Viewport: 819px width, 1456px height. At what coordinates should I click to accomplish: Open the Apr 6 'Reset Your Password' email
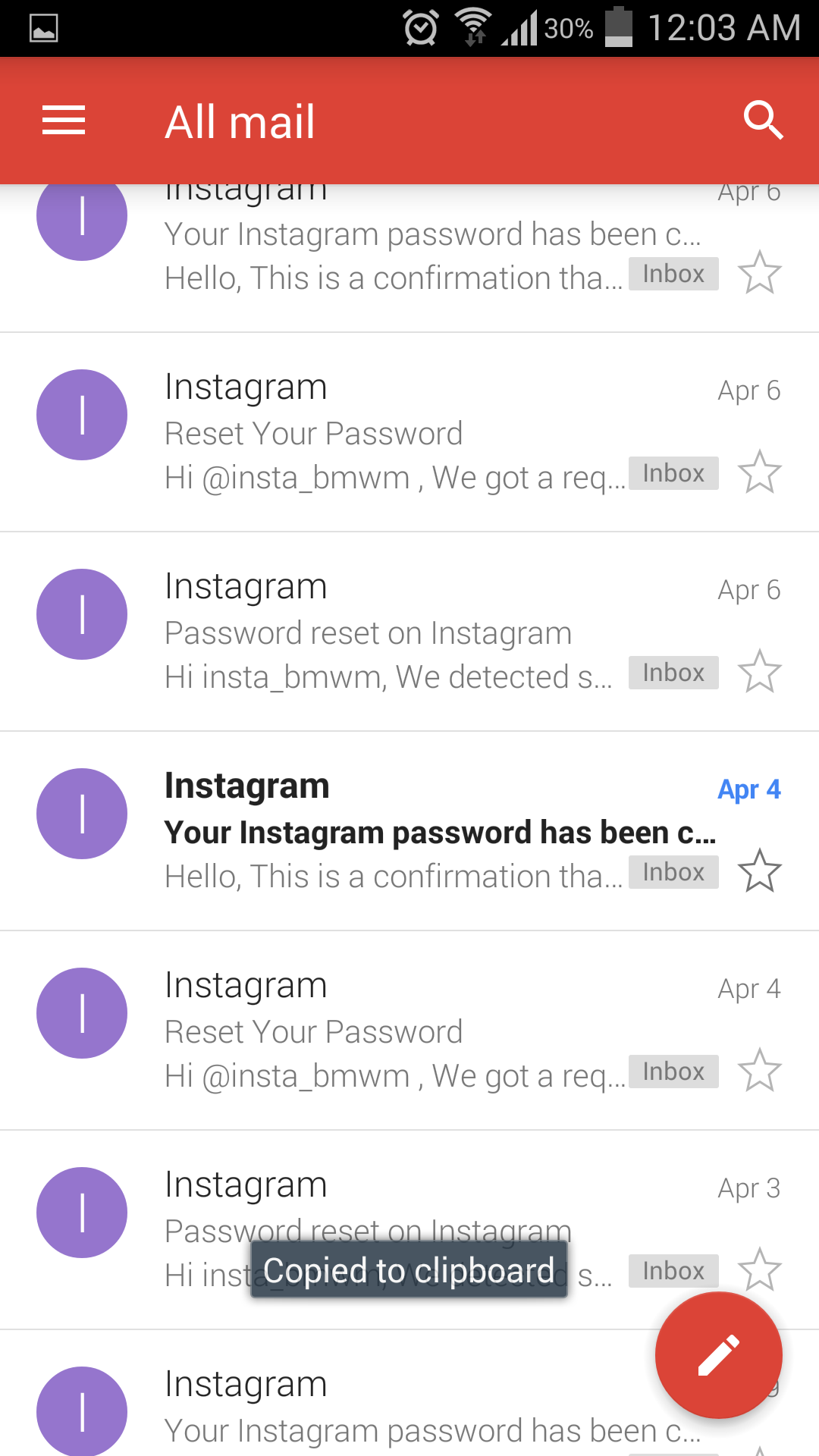(x=394, y=434)
